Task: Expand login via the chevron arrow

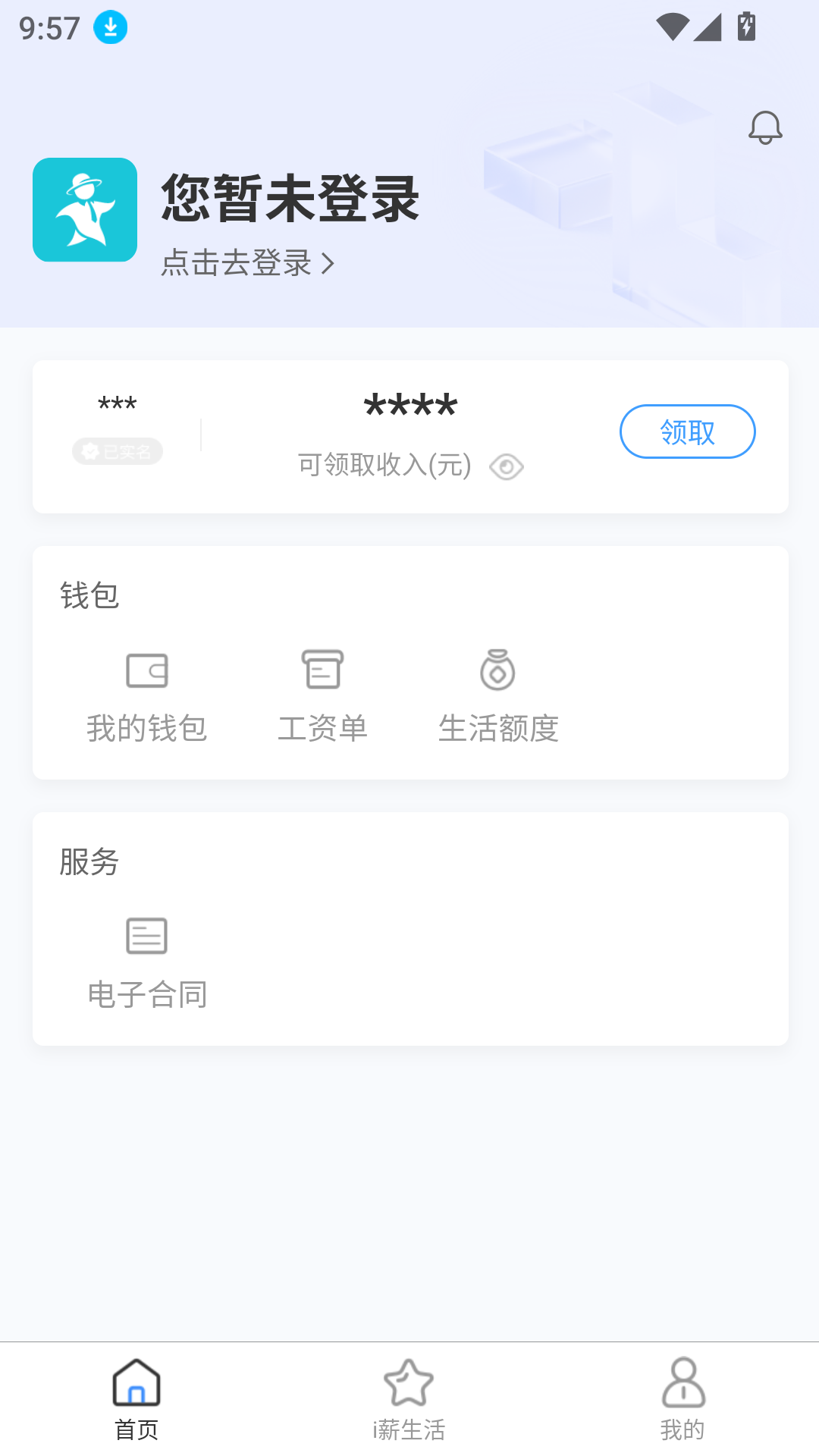Action: [x=329, y=263]
